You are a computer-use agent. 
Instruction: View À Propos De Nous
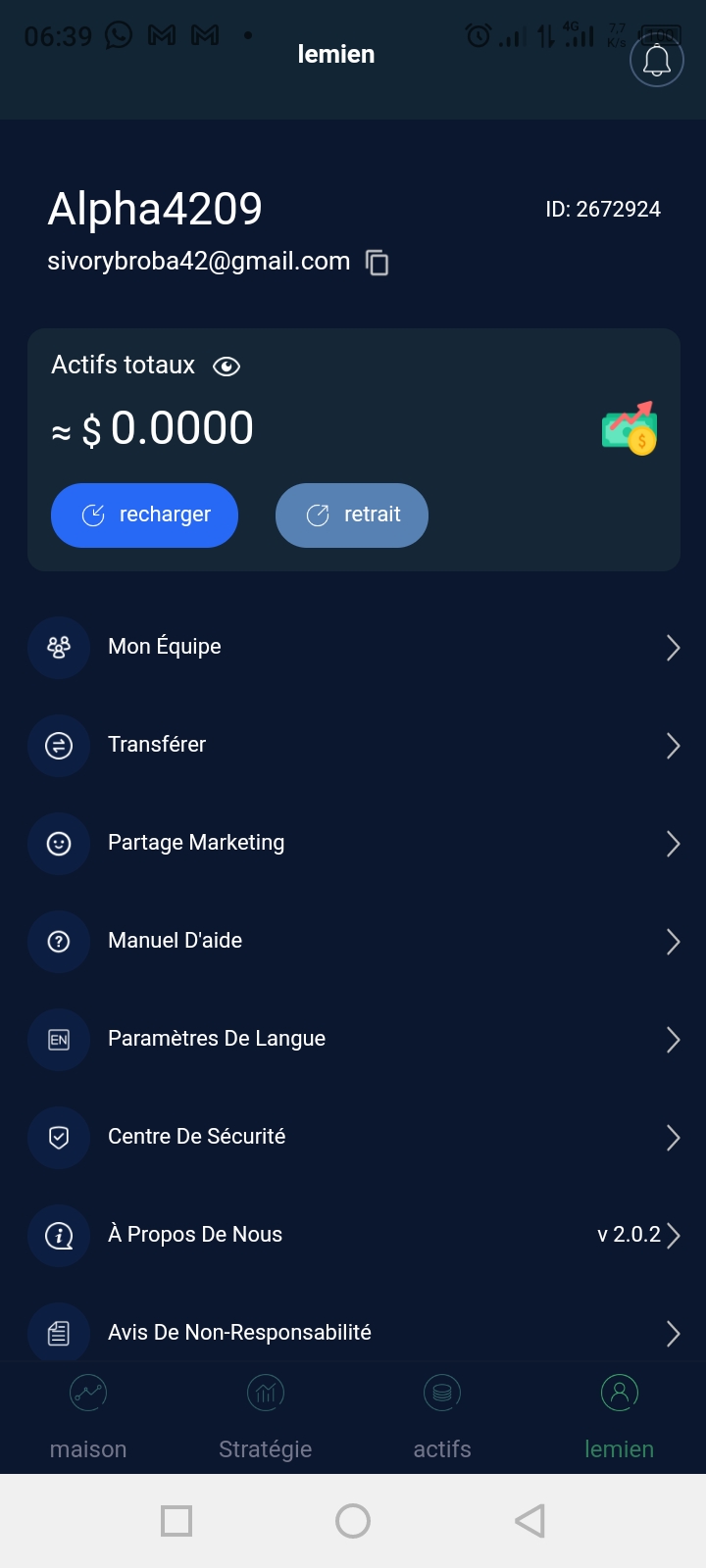coord(353,1235)
